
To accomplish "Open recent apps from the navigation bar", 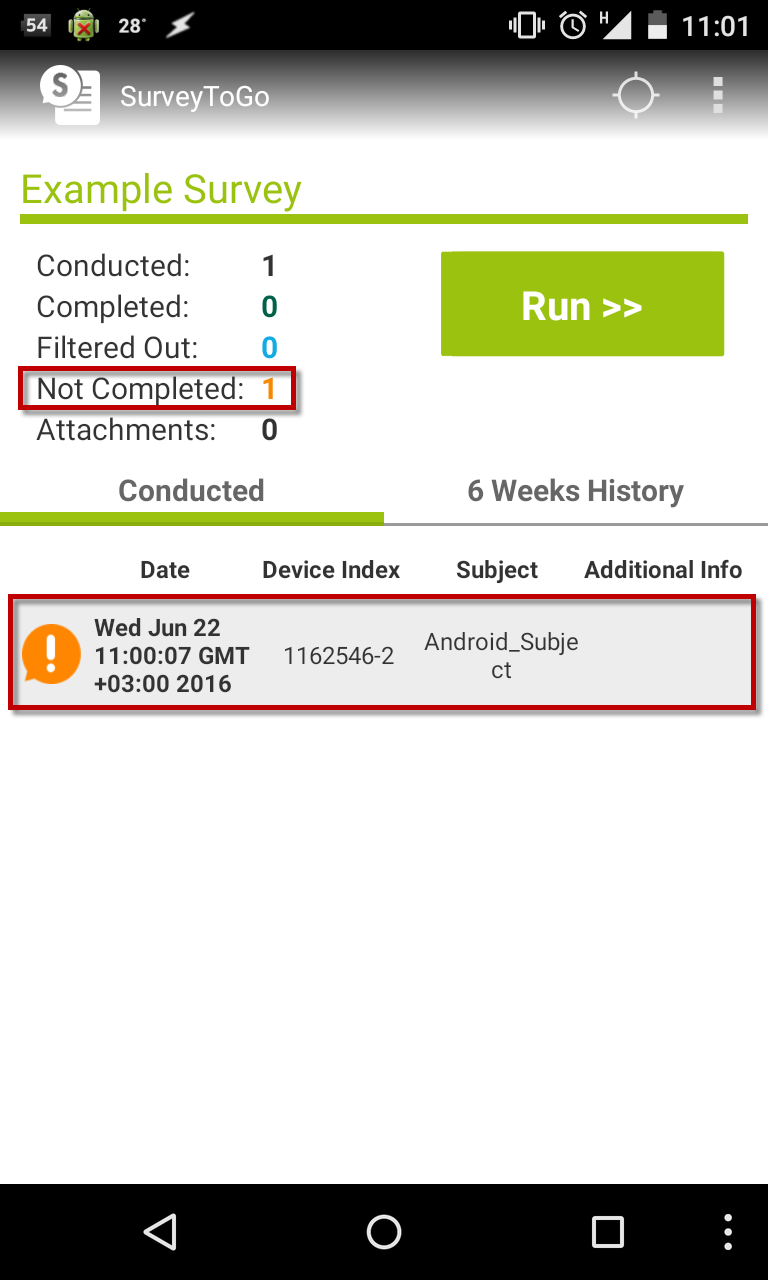I will click(607, 1232).
